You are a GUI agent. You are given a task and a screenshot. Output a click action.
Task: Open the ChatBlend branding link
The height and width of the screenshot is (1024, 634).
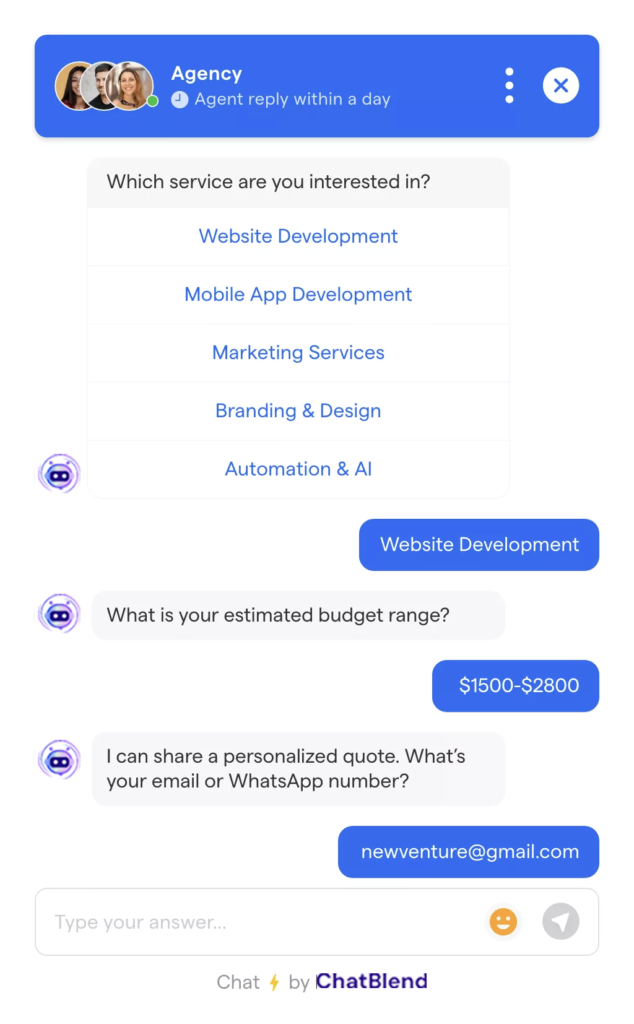pyautogui.click(x=372, y=982)
